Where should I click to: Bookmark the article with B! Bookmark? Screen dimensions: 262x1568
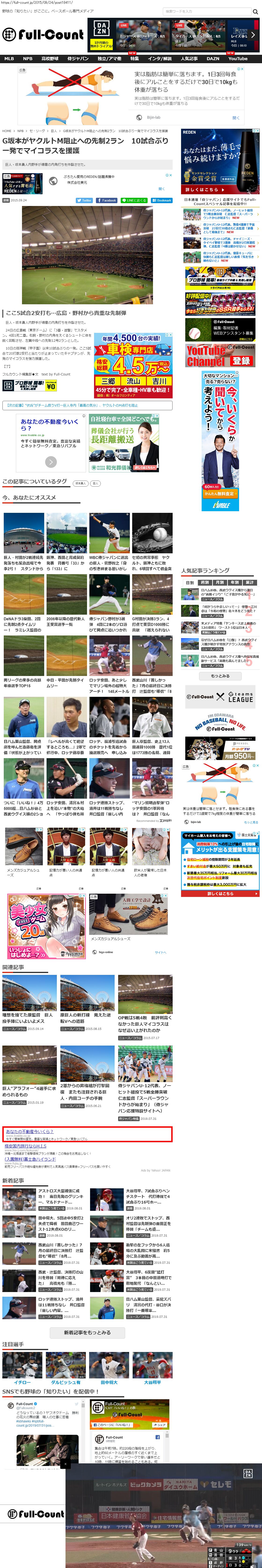click(x=162, y=200)
